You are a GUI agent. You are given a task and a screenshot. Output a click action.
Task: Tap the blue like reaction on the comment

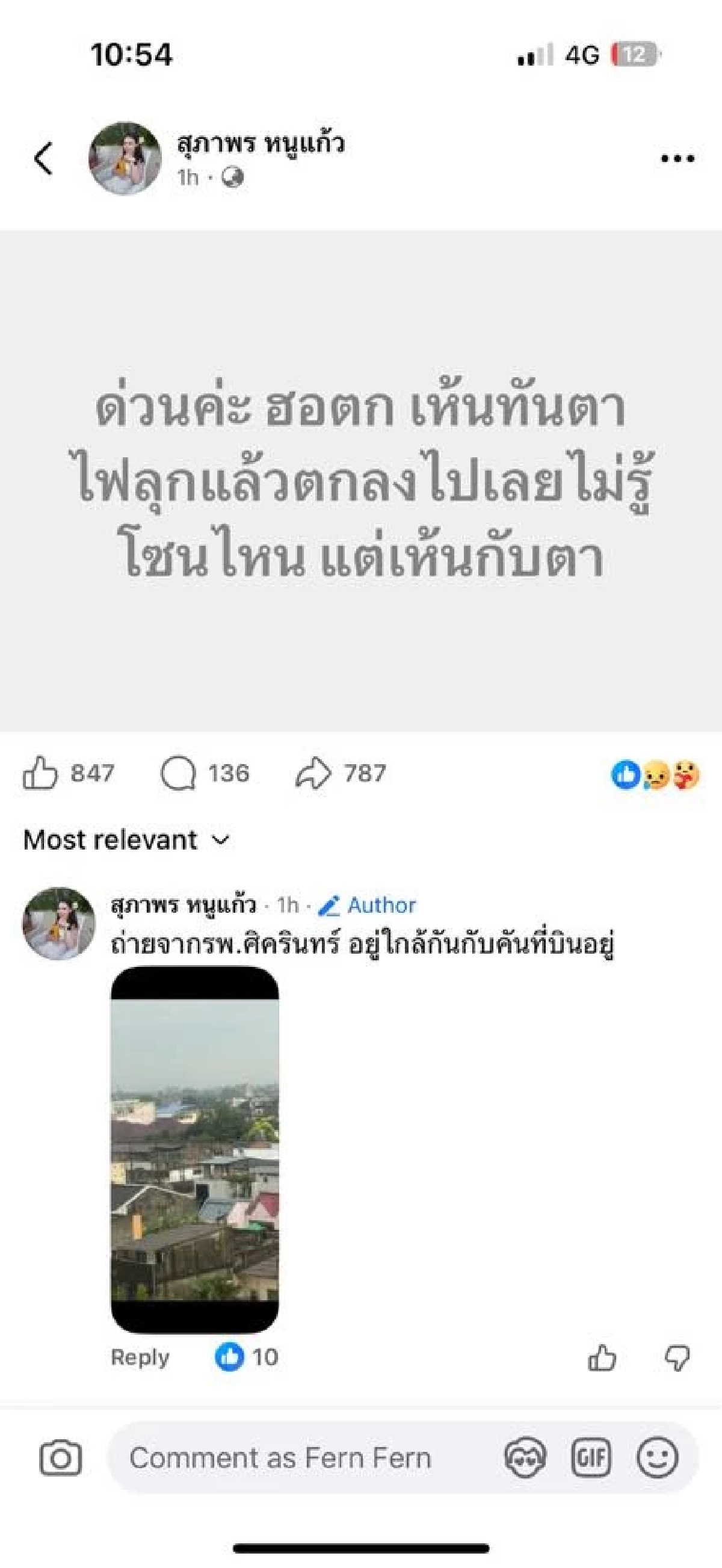231,1357
